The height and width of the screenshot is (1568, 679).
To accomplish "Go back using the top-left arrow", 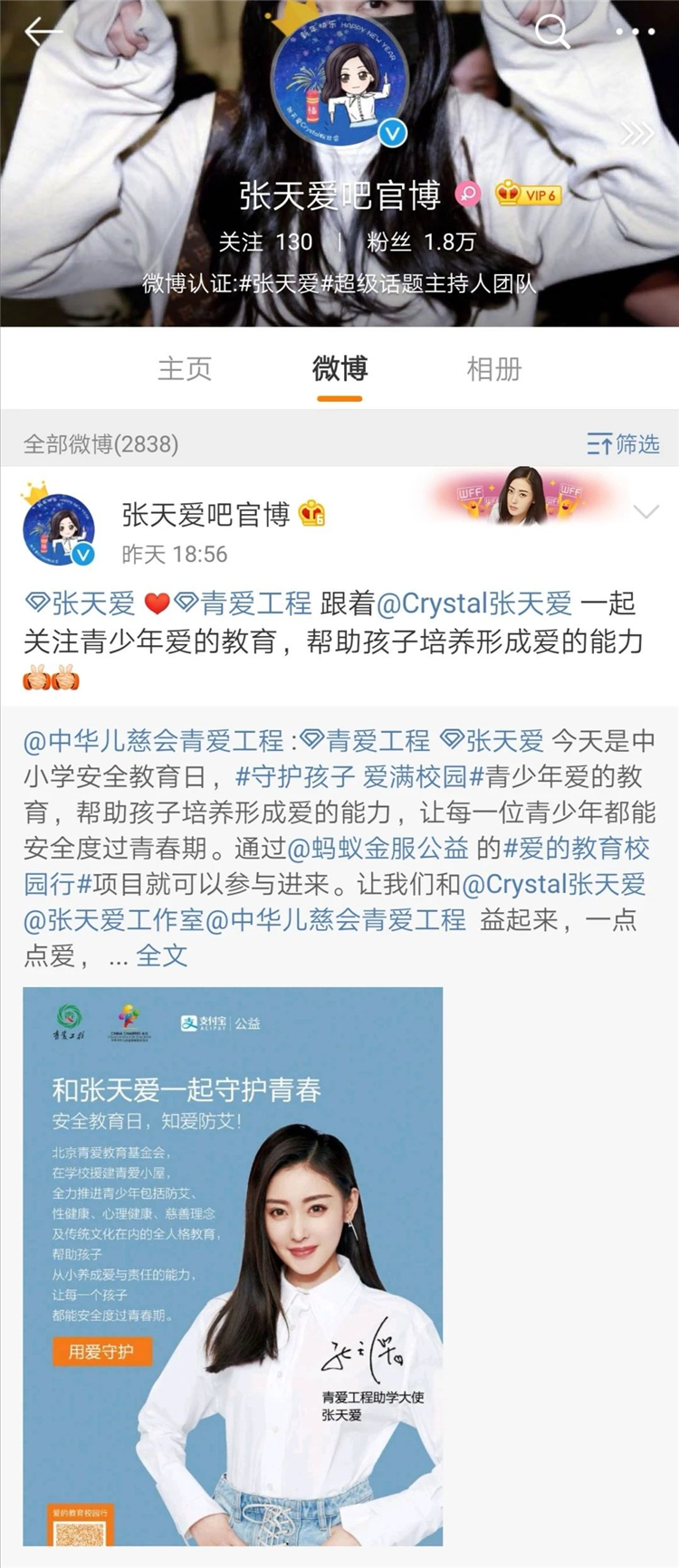I will (x=43, y=33).
